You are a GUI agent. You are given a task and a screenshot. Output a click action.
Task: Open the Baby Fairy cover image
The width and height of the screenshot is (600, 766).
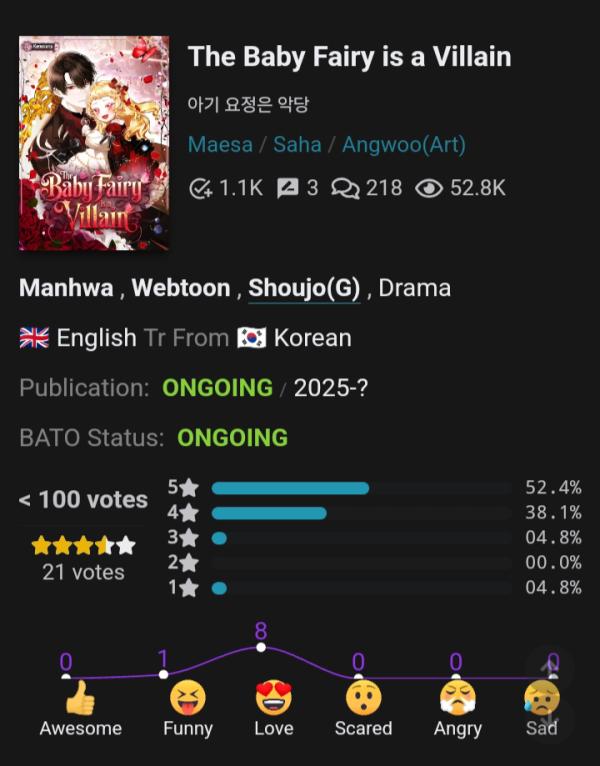pyautogui.click(x=94, y=143)
